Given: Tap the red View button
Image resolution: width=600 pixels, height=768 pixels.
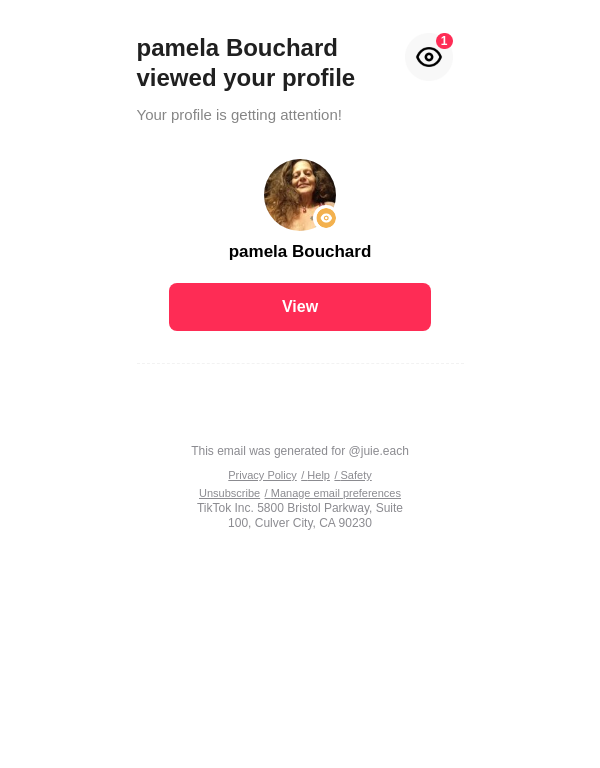Looking at the screenshot, I should (x=300, y=307).
